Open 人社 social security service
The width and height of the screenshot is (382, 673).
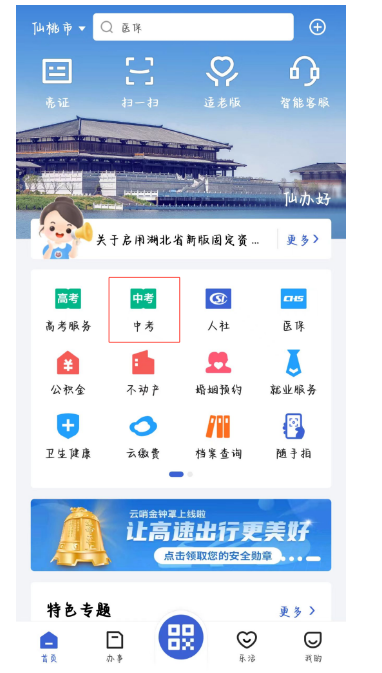click(x=218, y=310)
